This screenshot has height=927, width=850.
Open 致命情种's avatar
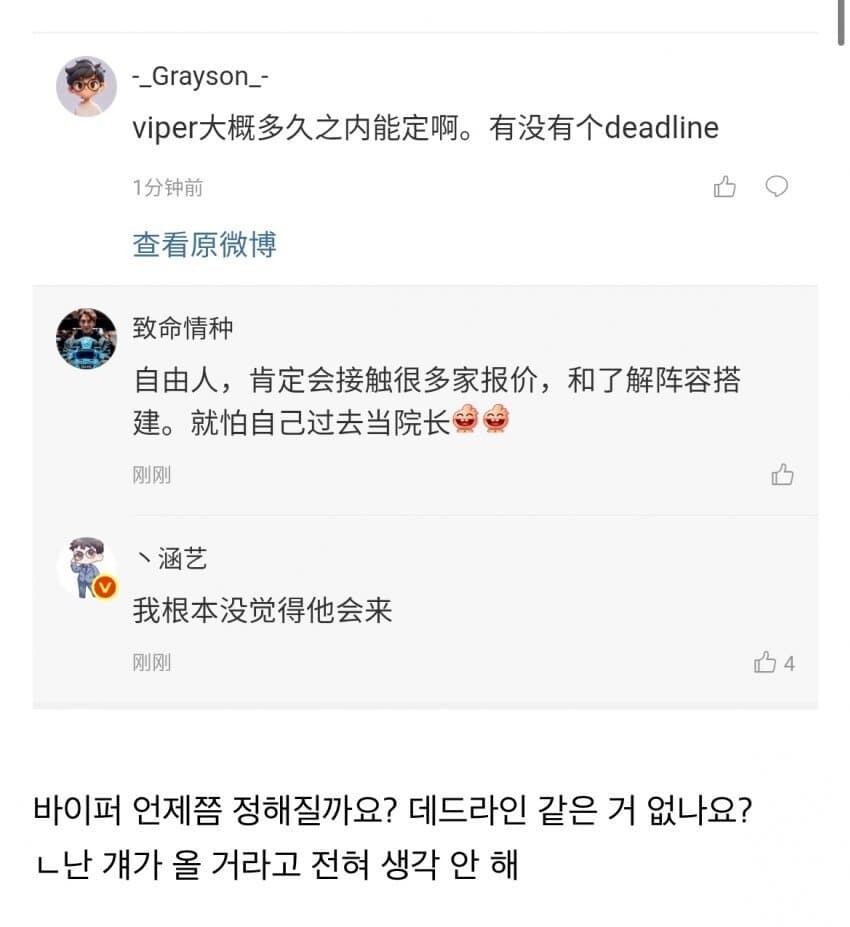86,338
